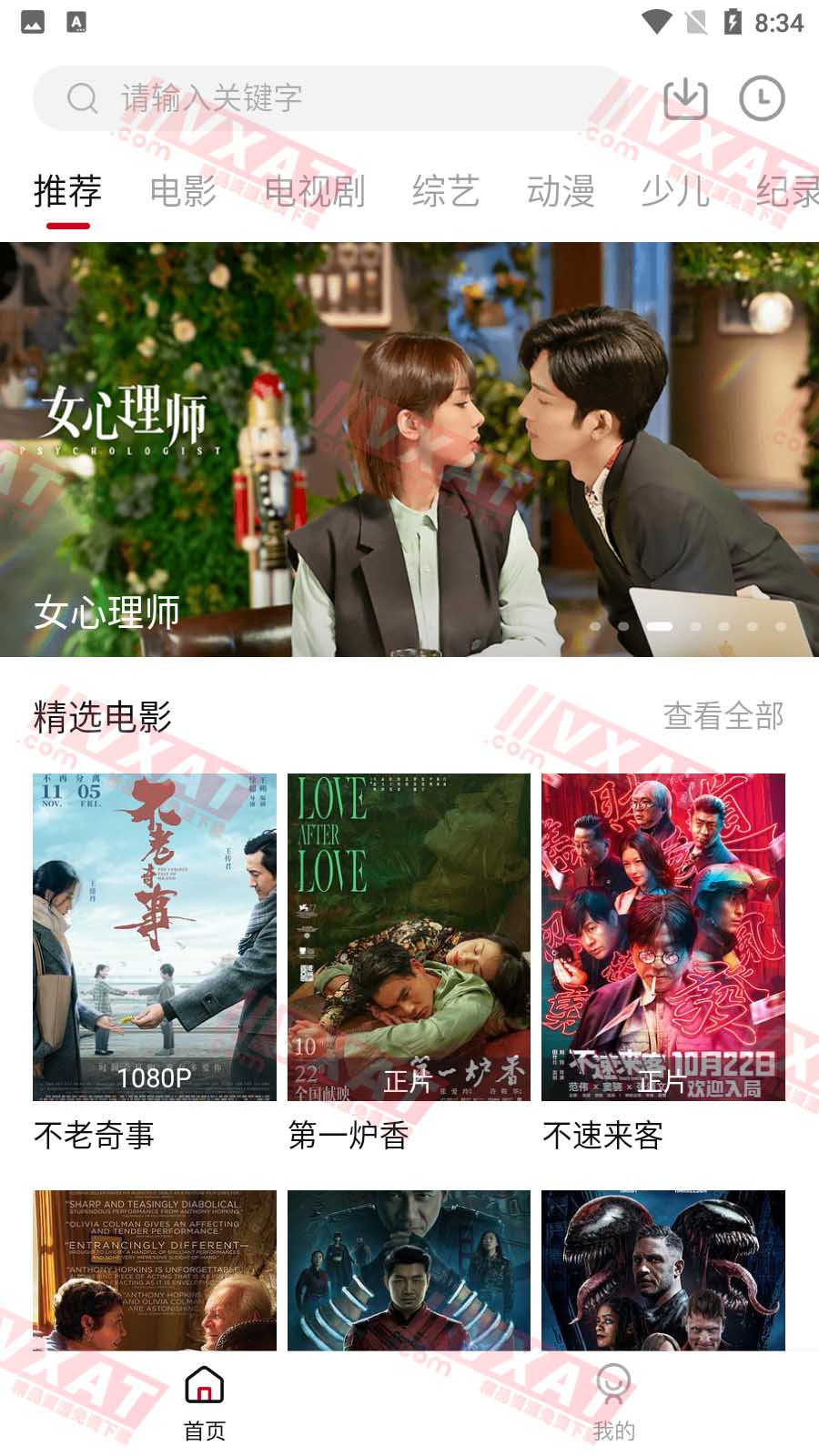Open the 女心理师 banner
This screenshot has width=819, height=1456.
point(409,446)
